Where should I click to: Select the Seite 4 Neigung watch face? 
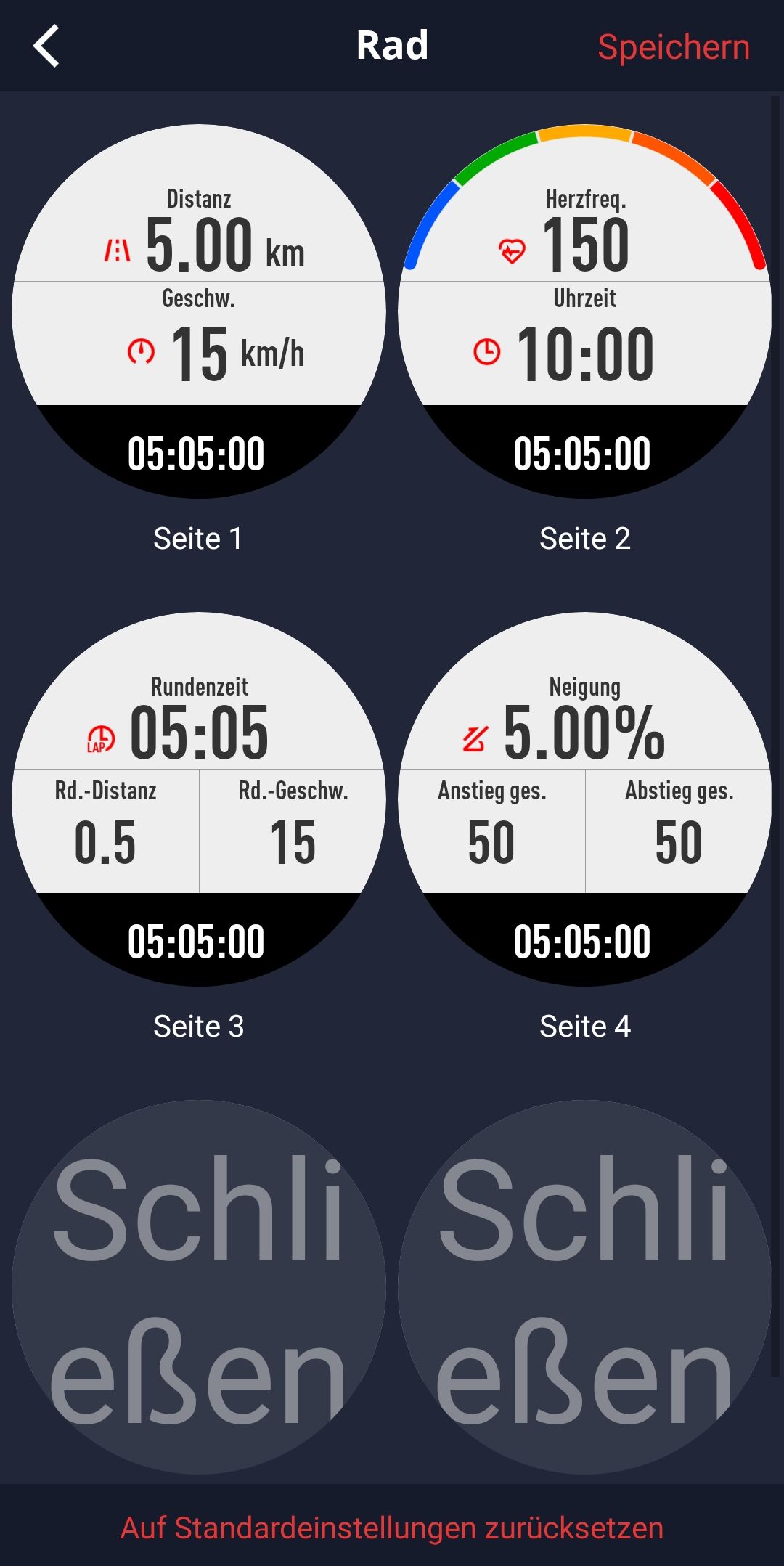coord(584,799)
